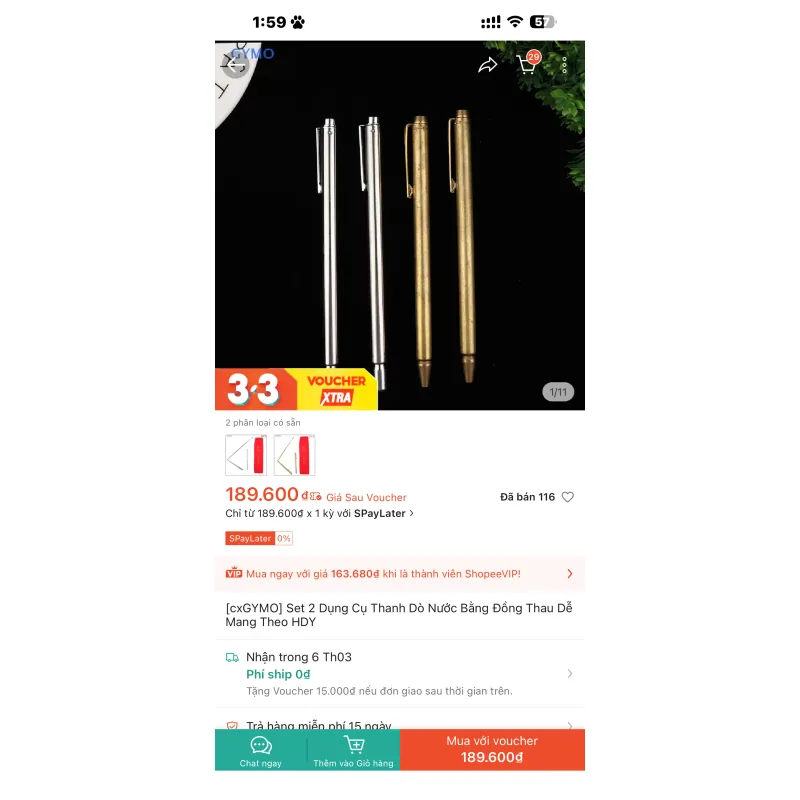Screen dimensions: 800x800
Task: Open the Trả hàng miễn phí 15 ngày row
Action: (x=400, y=725)
